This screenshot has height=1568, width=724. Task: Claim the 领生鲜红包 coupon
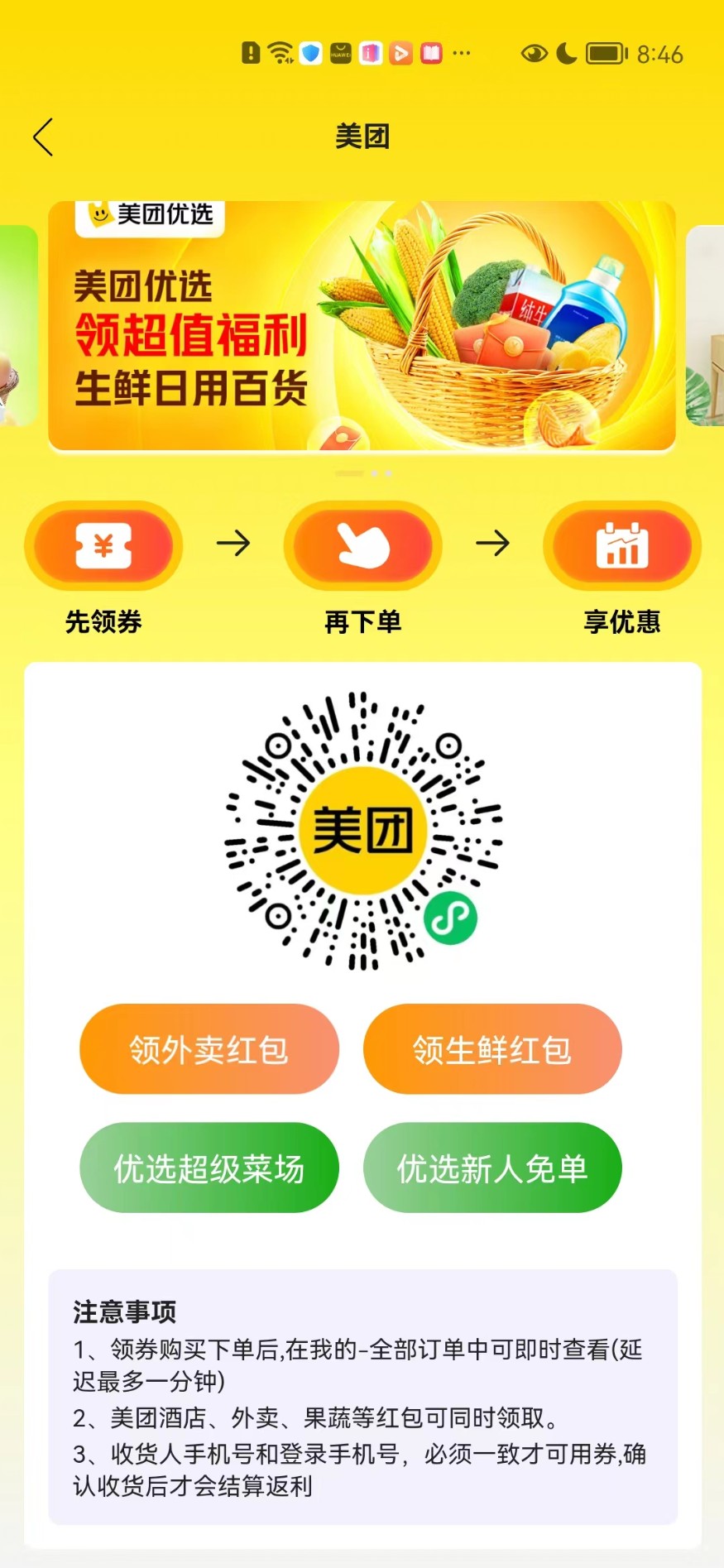click(492, 1049)
